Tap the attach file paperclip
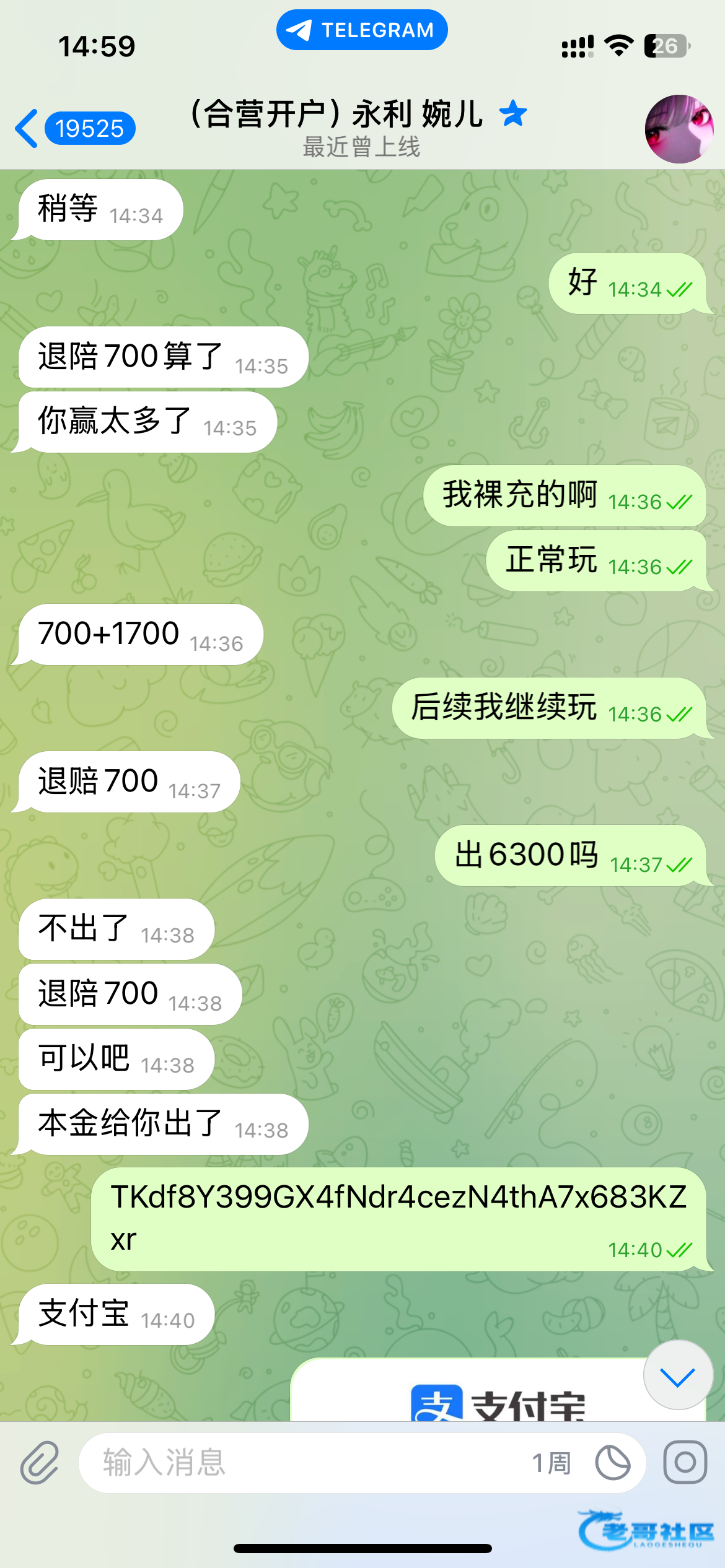Screen dimensions: 725x1568 40,1463
